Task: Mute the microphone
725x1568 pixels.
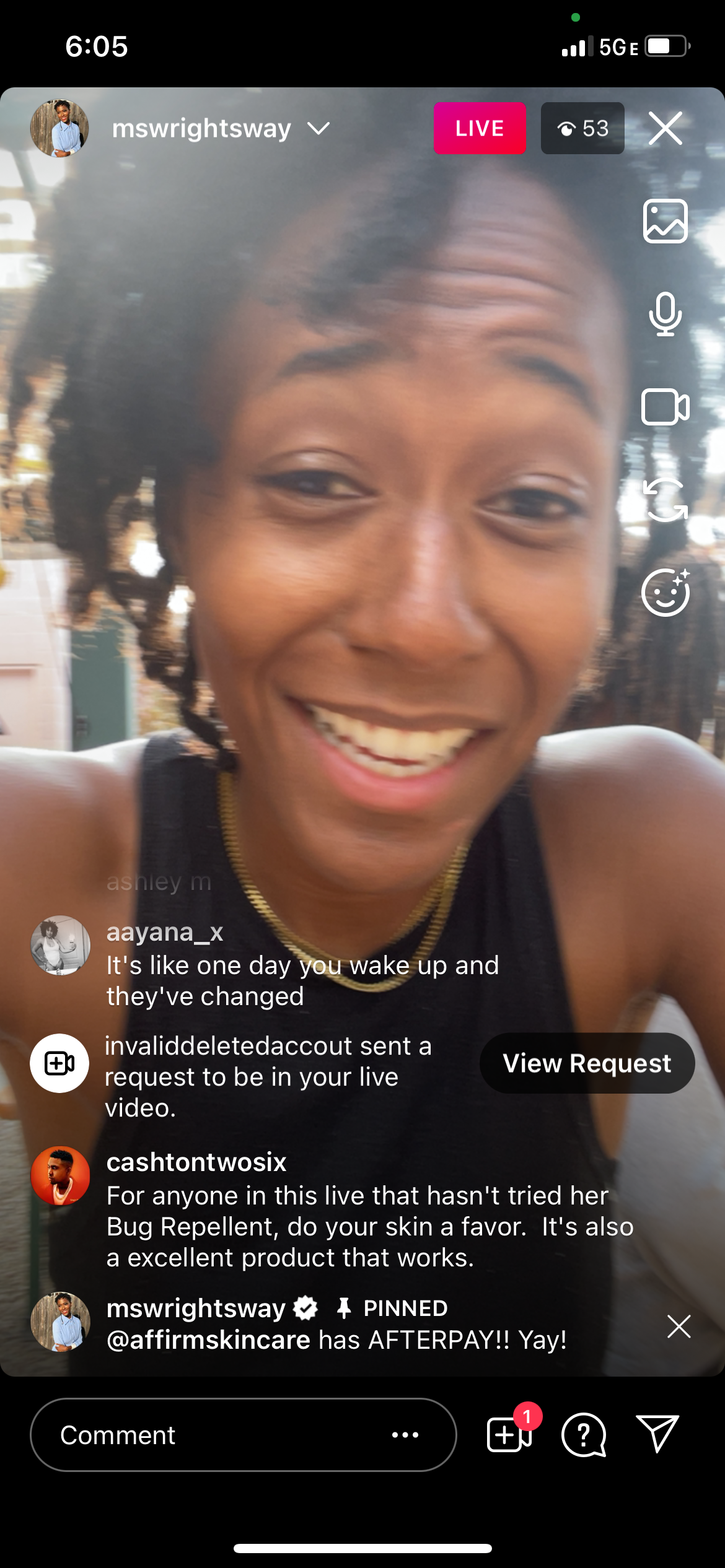Action: (x=665, y=314)
